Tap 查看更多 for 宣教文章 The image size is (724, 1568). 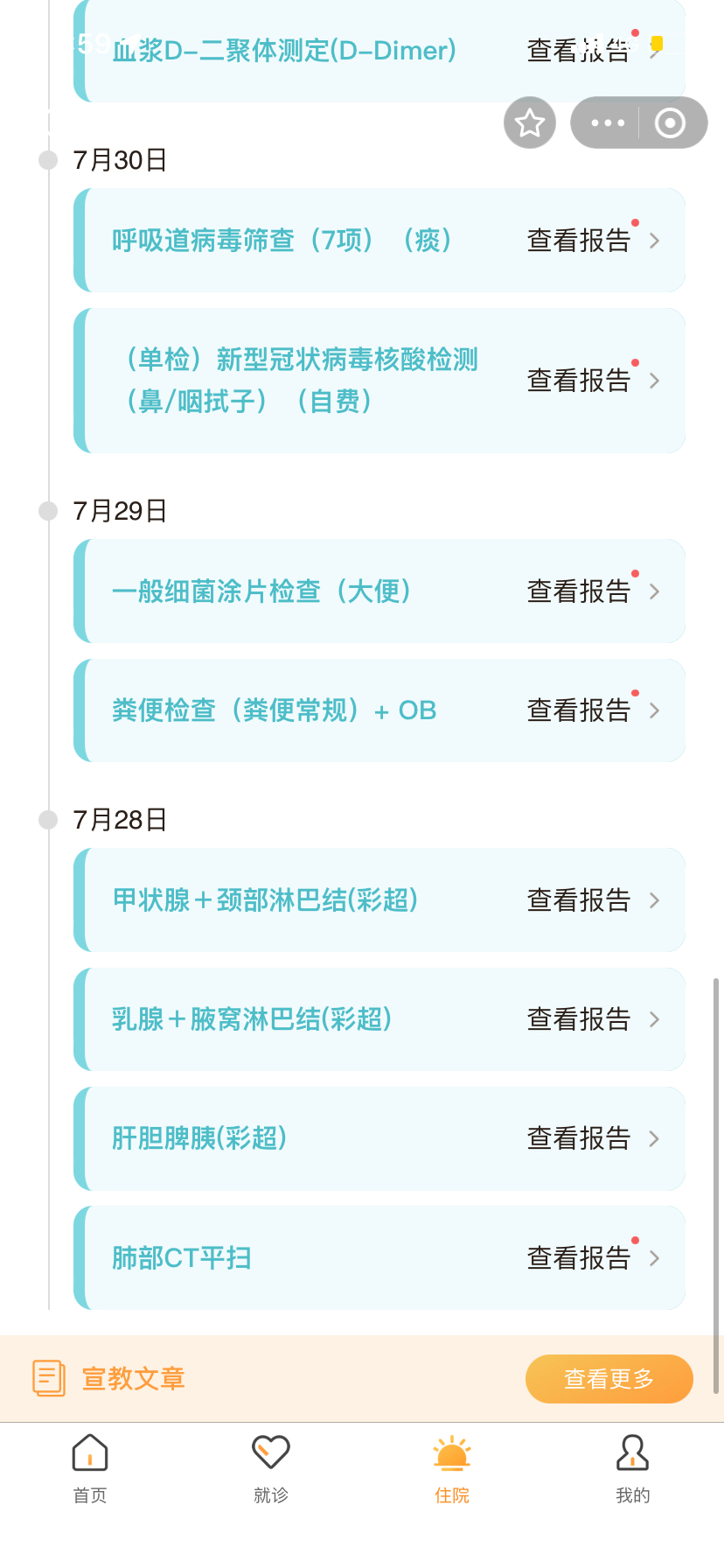(x=609, y=1379)
